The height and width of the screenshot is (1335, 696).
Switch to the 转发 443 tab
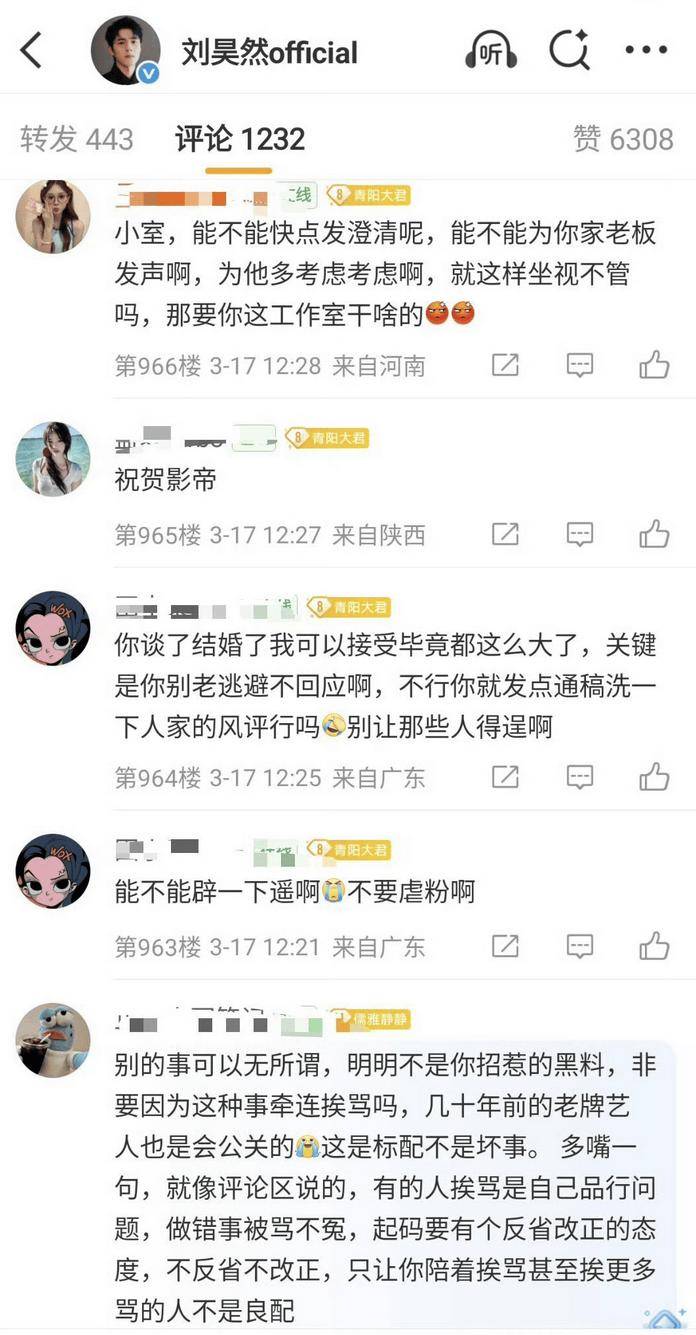click(x=77, y=139)
